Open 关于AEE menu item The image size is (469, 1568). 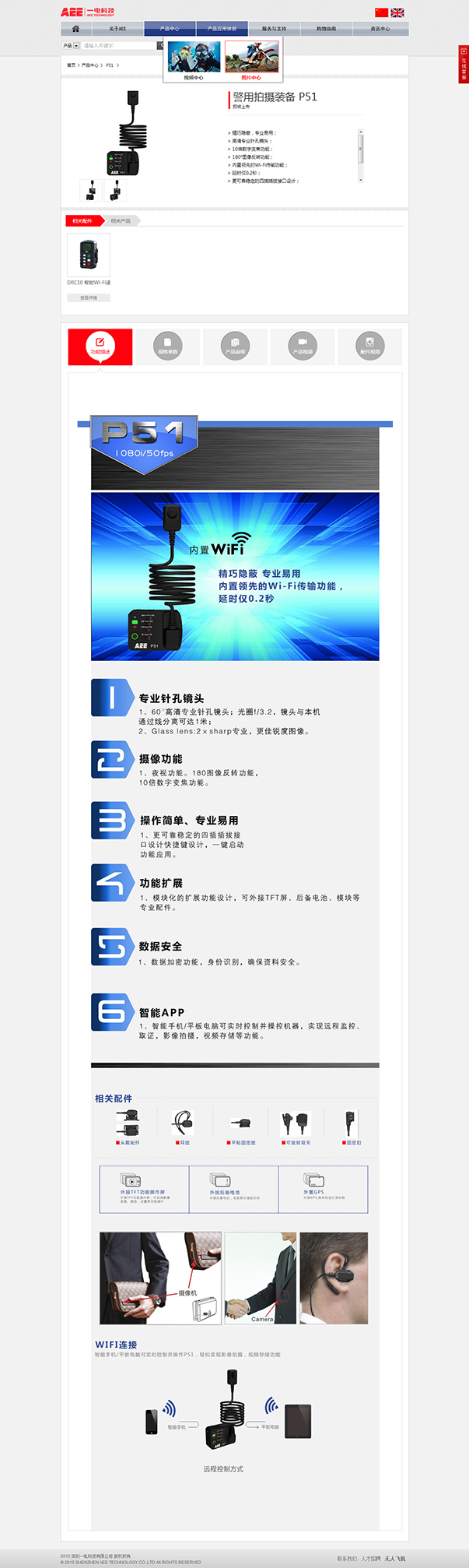117,29
